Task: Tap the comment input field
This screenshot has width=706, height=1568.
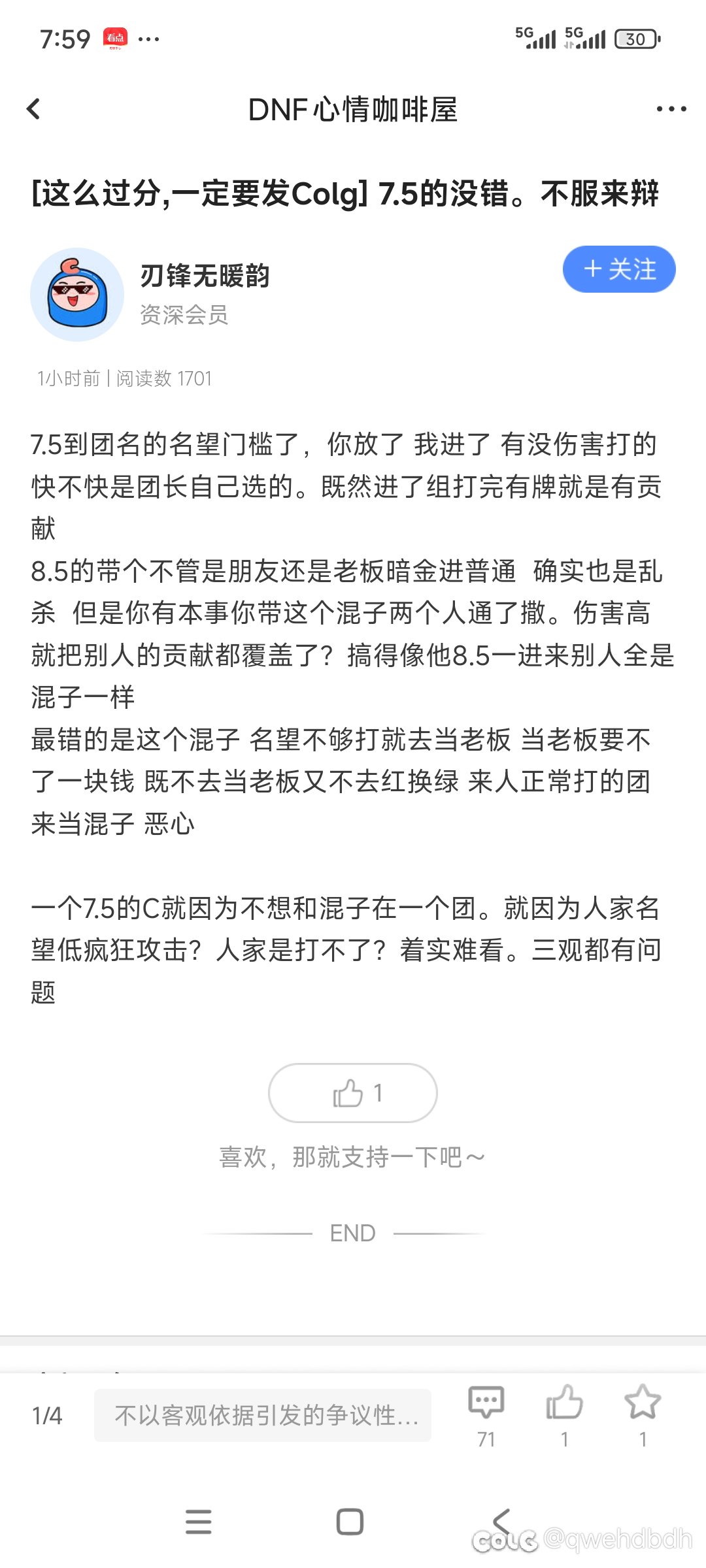Action: [263, 1415]
